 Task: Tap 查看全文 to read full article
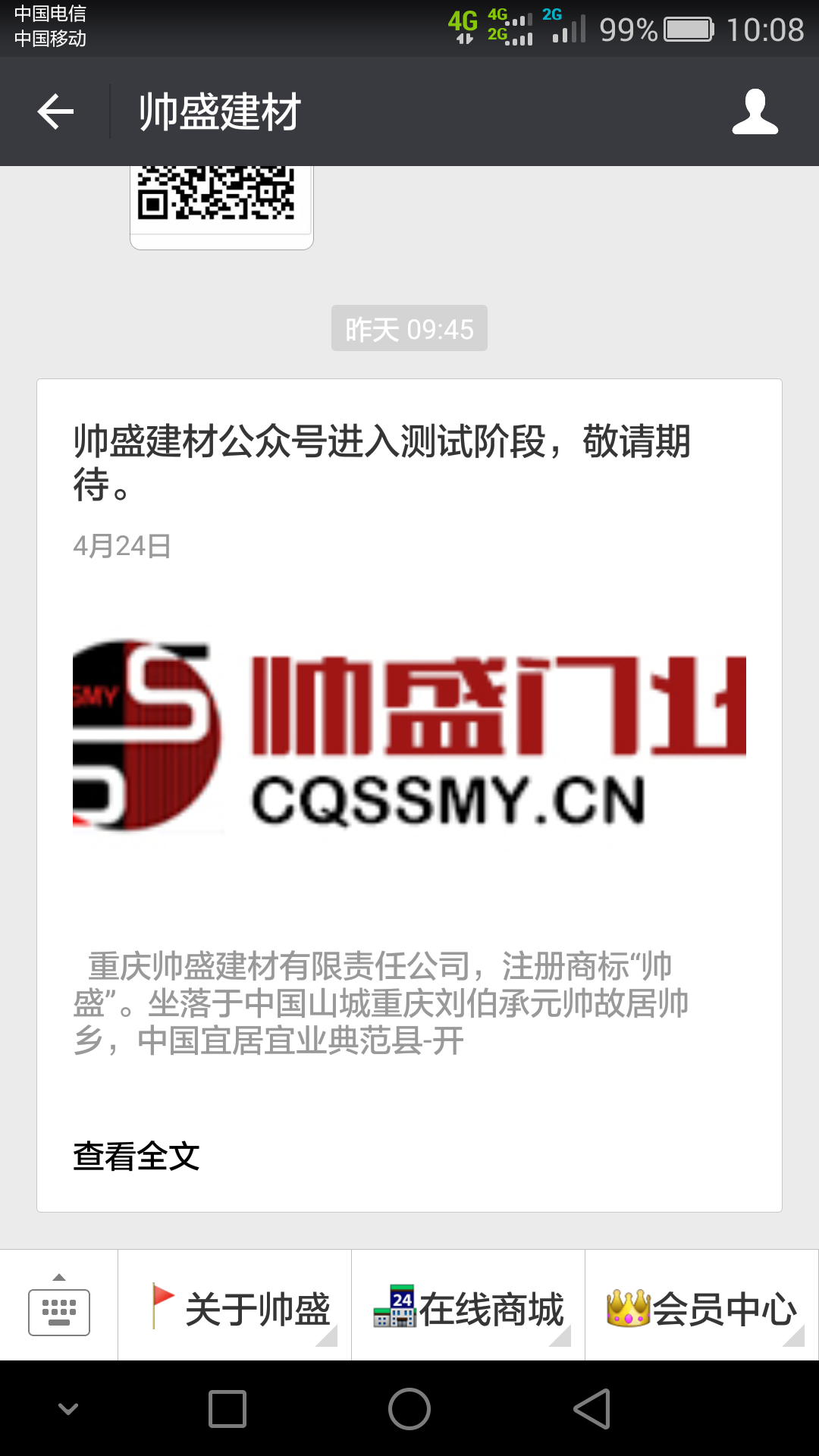(136, 1156)
